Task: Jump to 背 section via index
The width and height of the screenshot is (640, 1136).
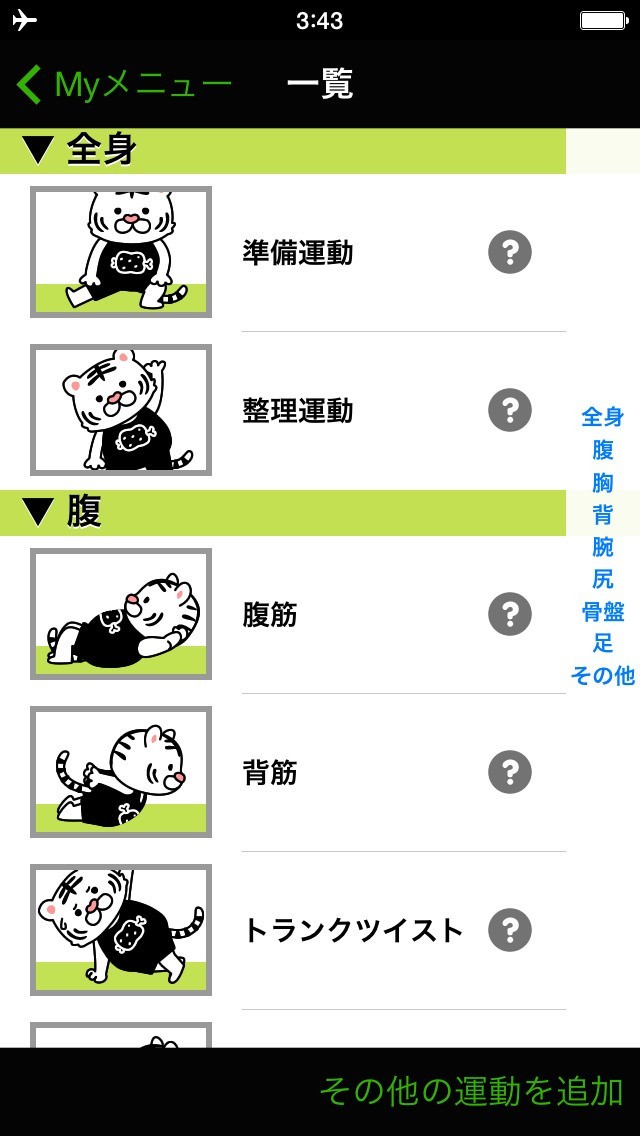Action: [x=602, y=514]
